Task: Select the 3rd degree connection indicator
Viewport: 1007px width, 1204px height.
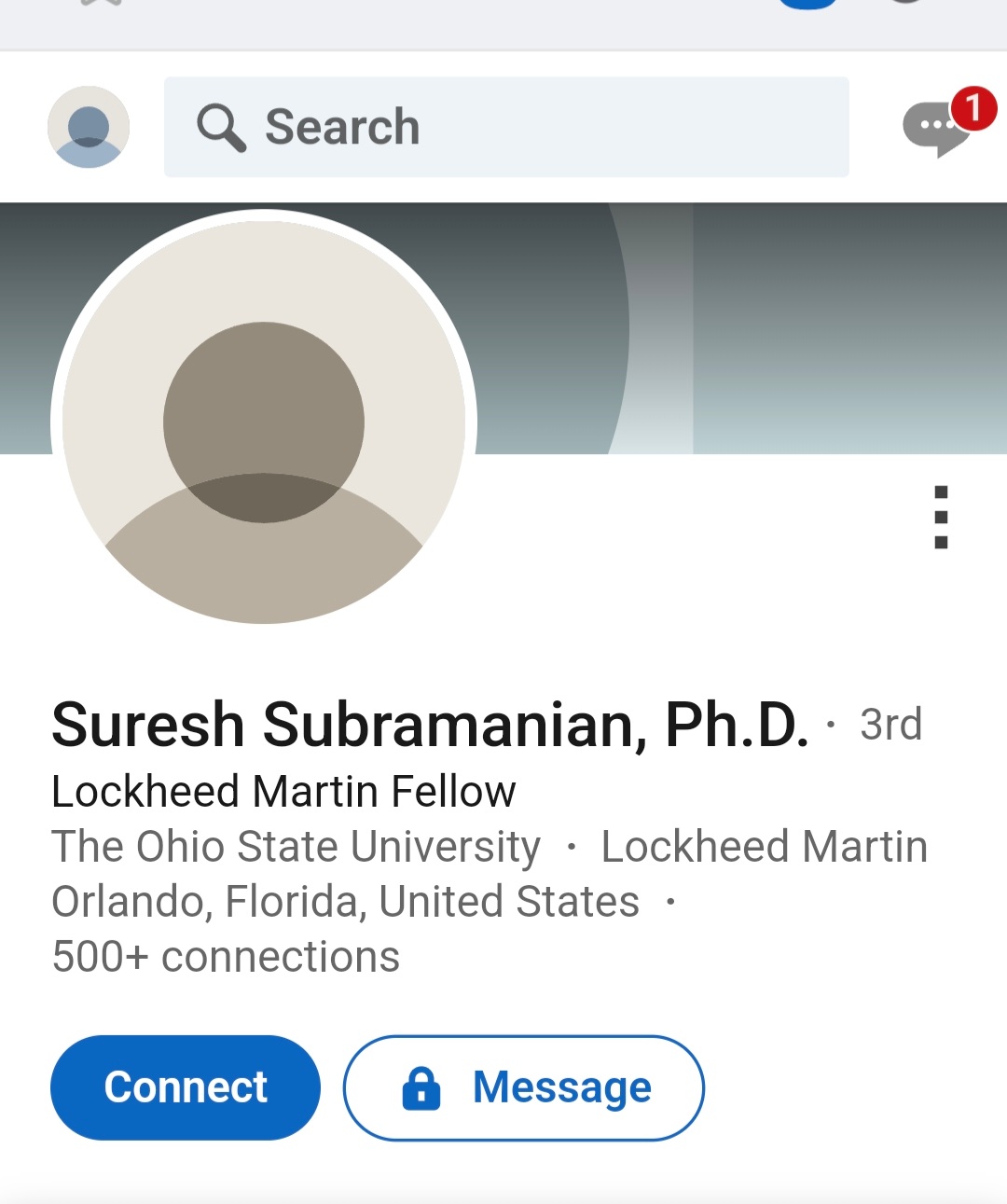Action: pos(890,725)
